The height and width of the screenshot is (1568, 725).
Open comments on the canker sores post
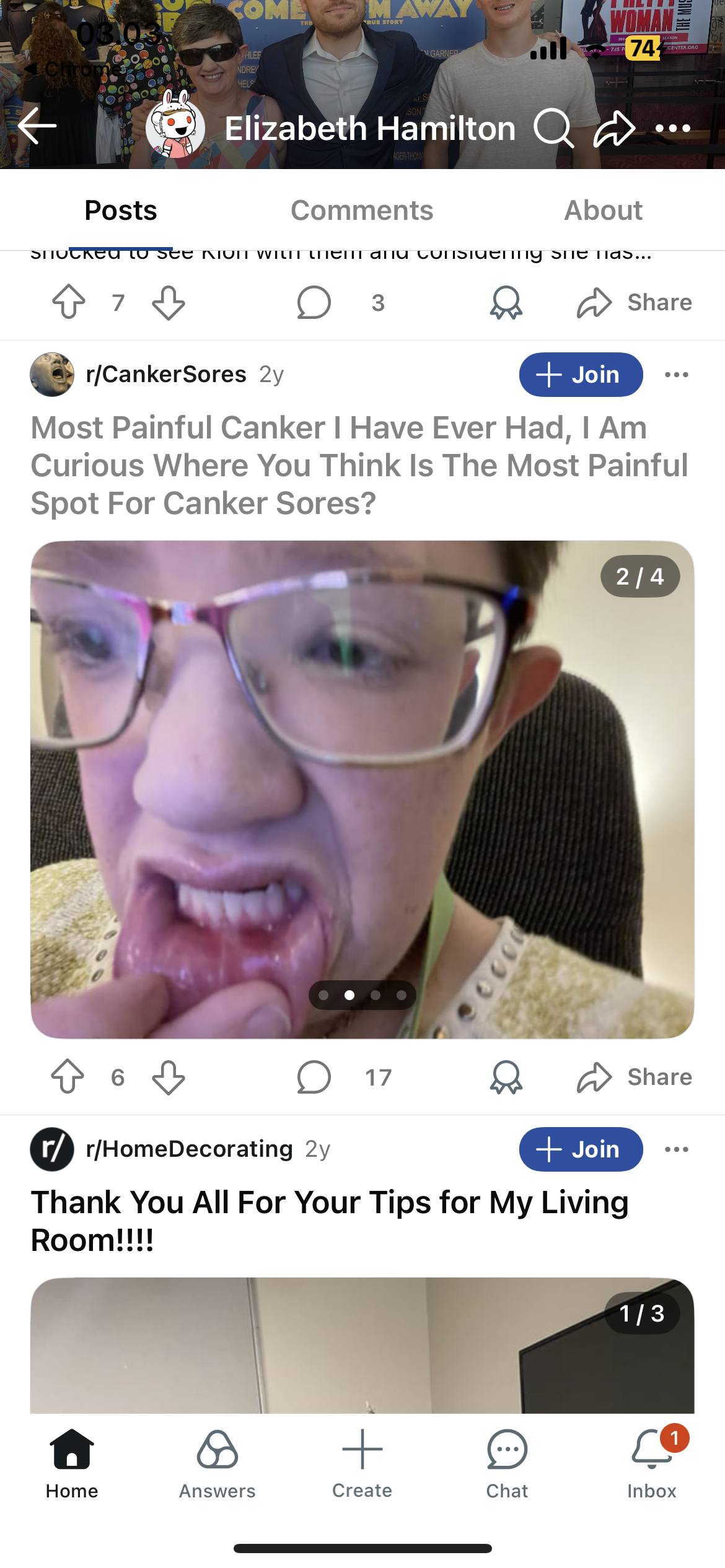coord(314,1077)
